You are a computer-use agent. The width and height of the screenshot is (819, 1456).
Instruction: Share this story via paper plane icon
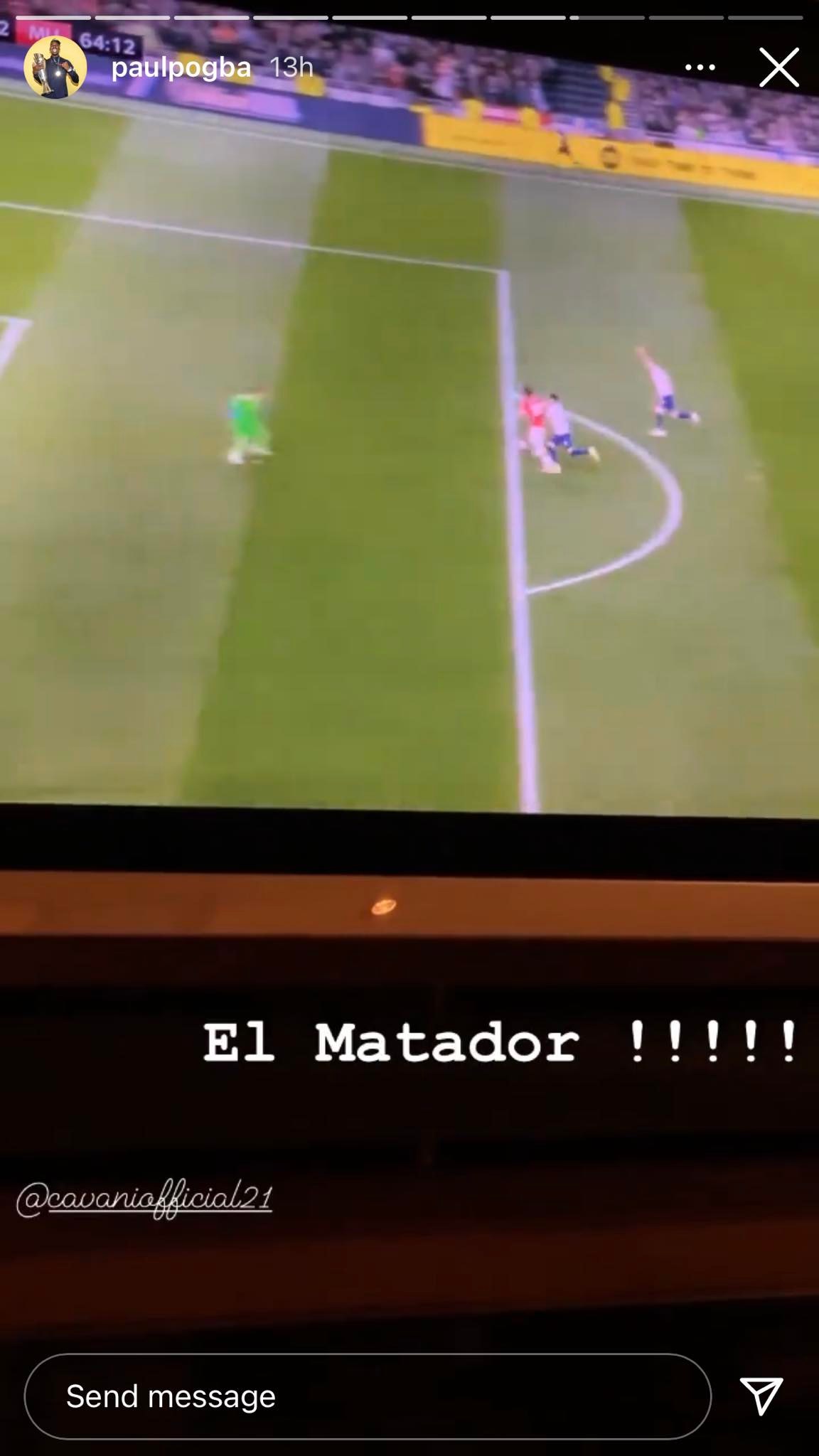point(761,1395)
